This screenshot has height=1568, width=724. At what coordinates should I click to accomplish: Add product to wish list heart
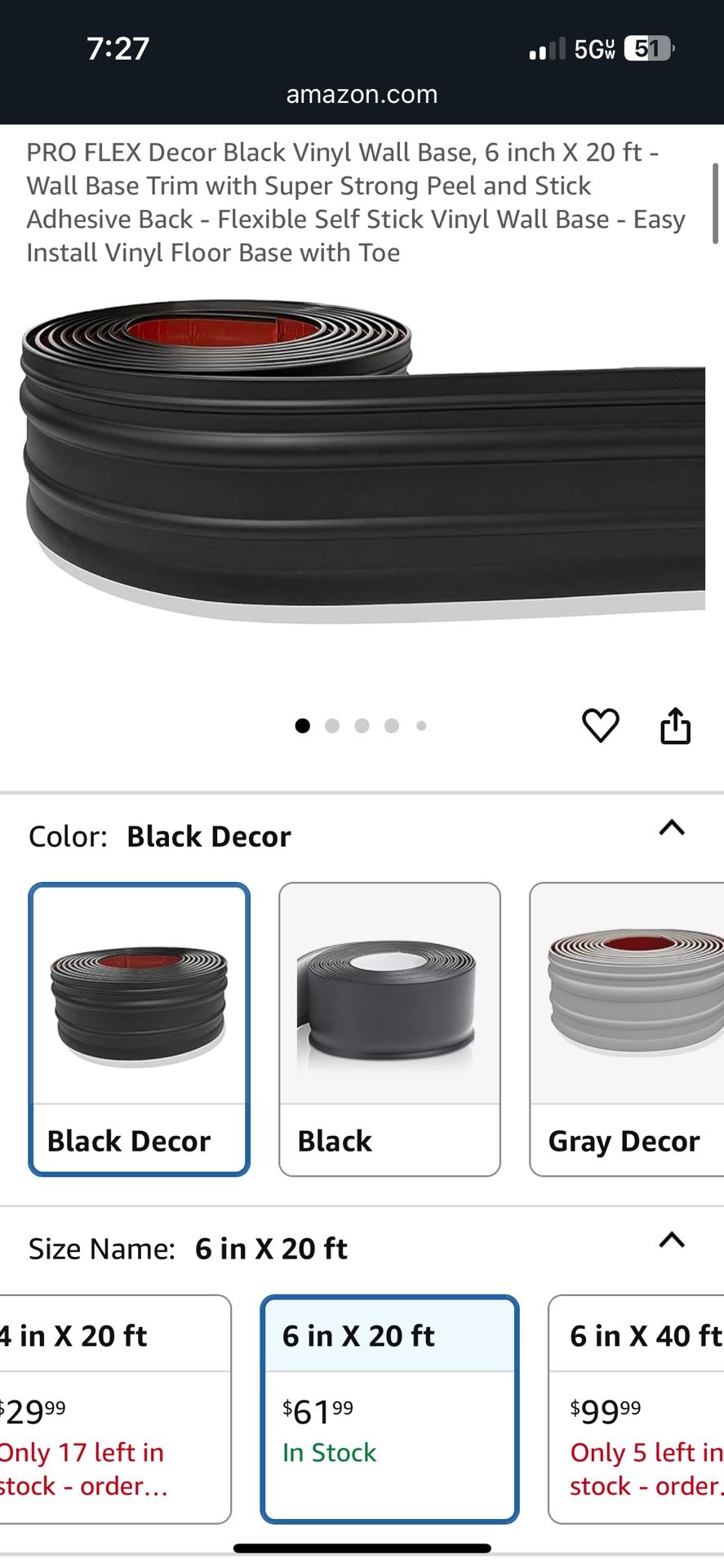600,725
